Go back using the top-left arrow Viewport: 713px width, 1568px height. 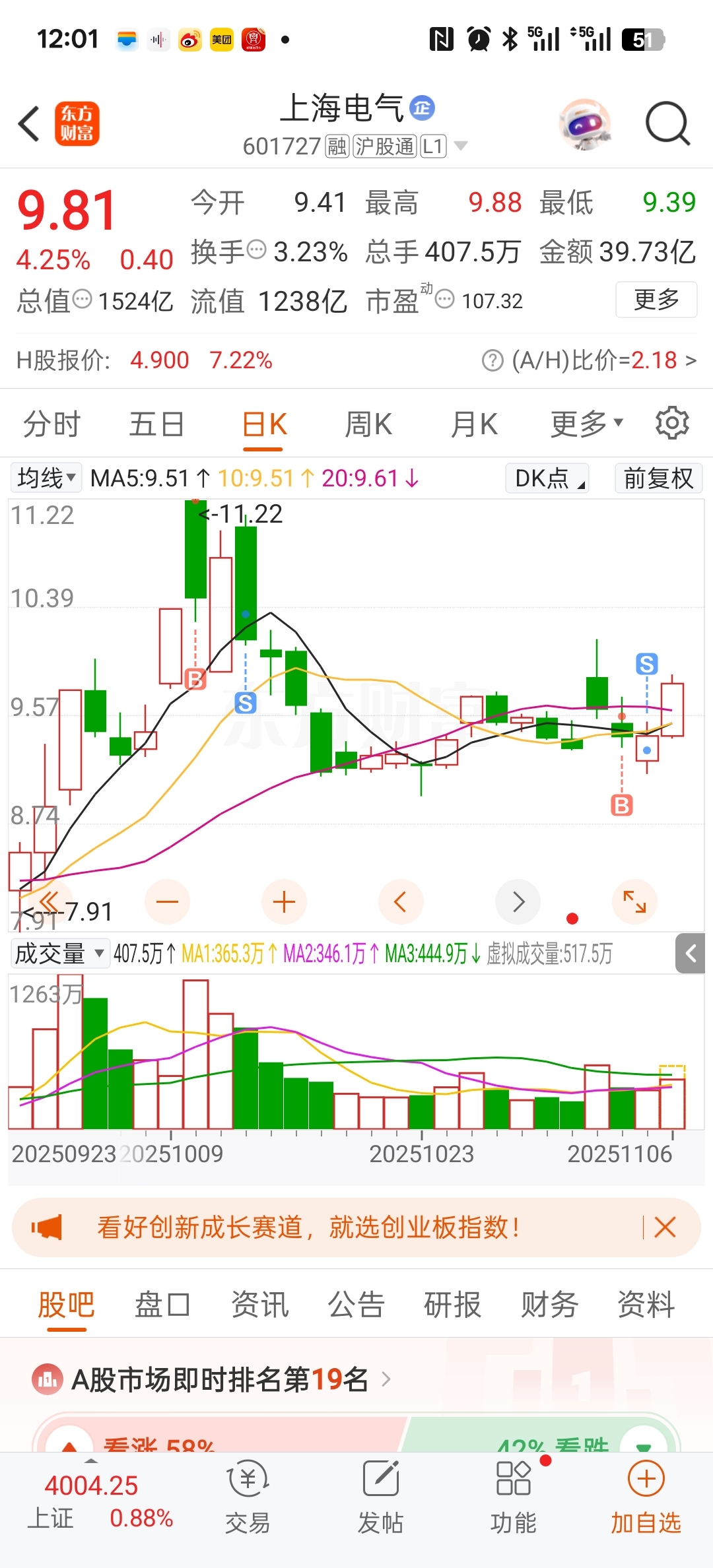coord(30,124)
